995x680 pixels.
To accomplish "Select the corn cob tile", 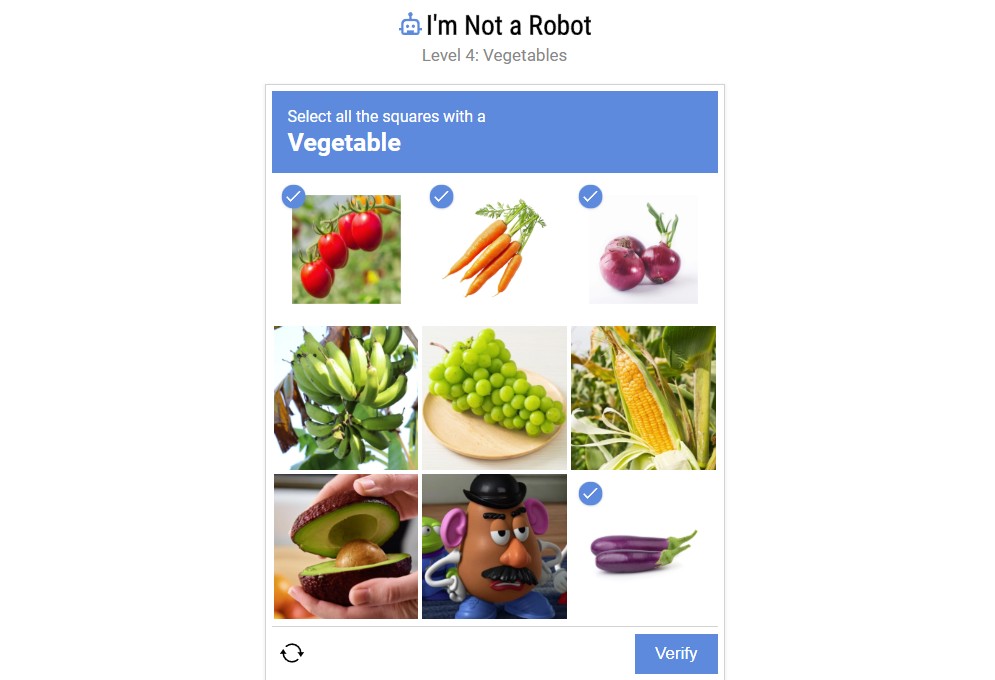I will 643,397.
